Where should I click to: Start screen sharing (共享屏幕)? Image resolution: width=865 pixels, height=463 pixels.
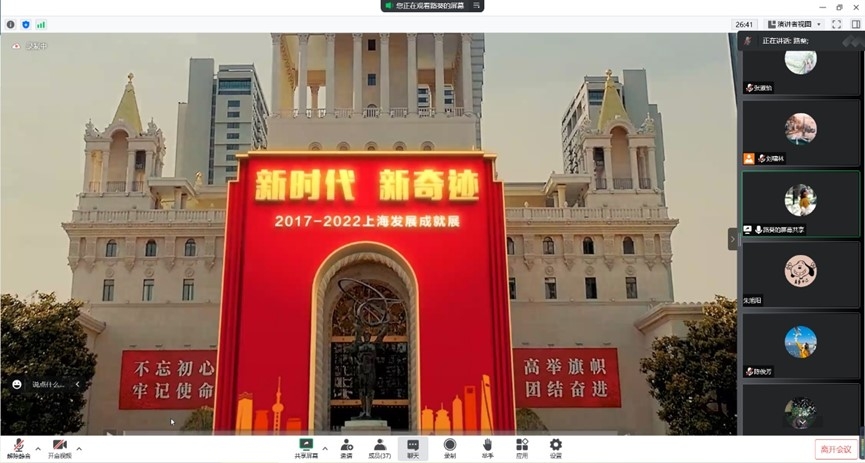pyautogui.click(x=306, y=447)
